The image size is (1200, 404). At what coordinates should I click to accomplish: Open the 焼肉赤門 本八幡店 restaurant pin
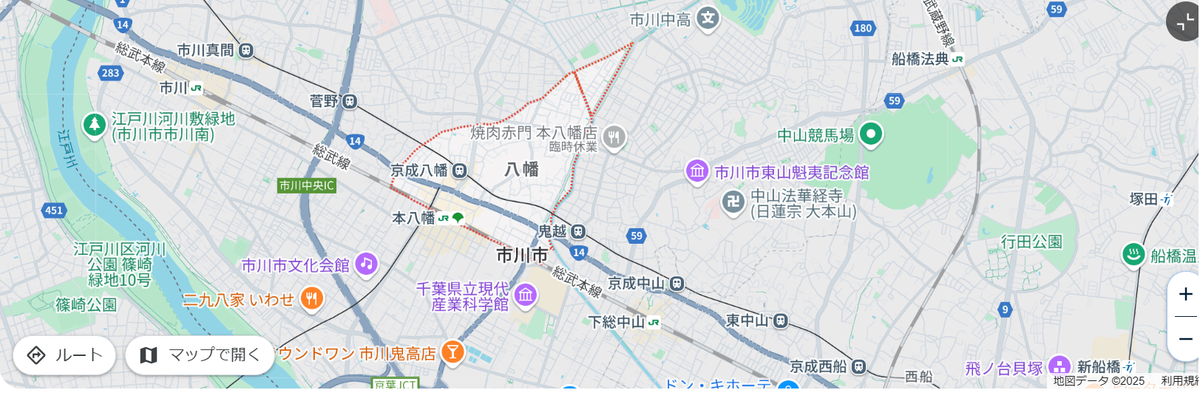[x=615, y=136]
